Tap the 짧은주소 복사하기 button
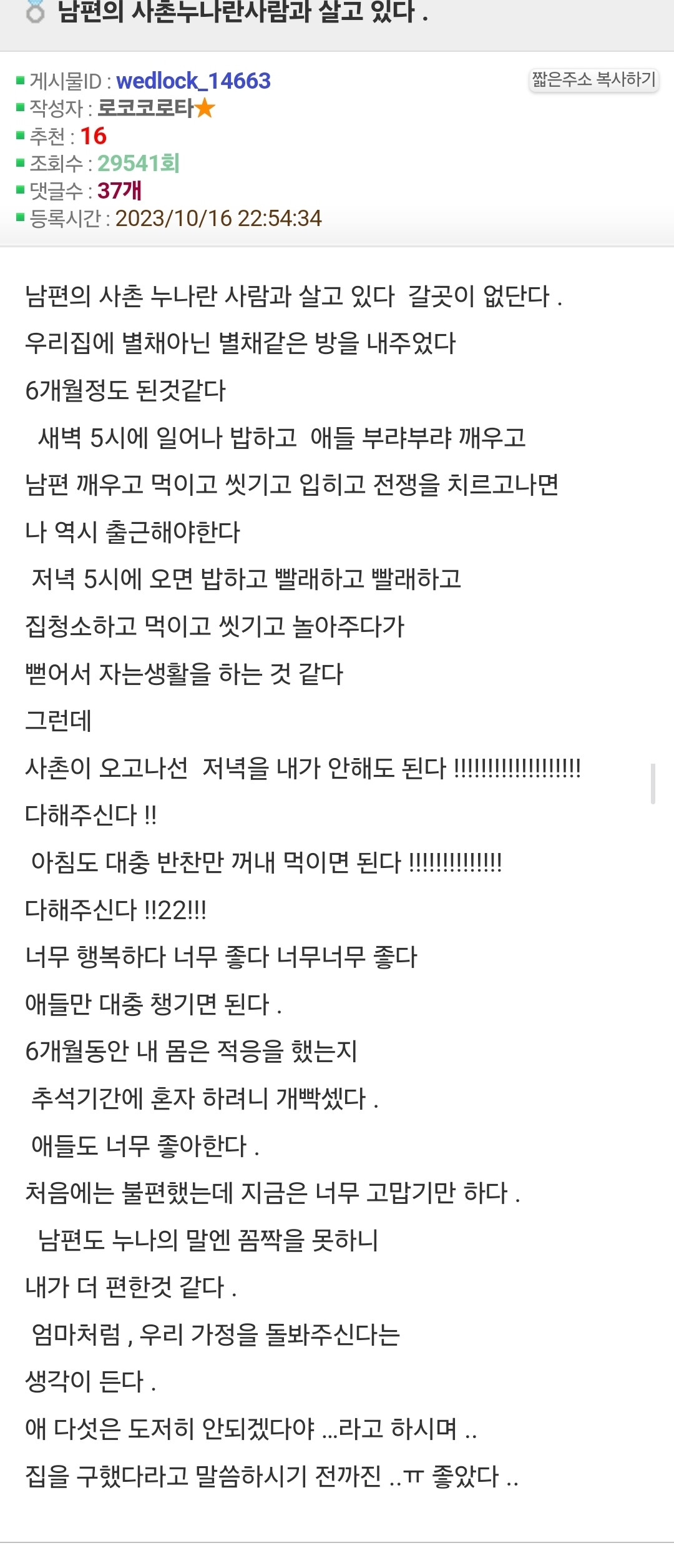The width and height of the screenshot is (674, 1568). tap(593, 80)
